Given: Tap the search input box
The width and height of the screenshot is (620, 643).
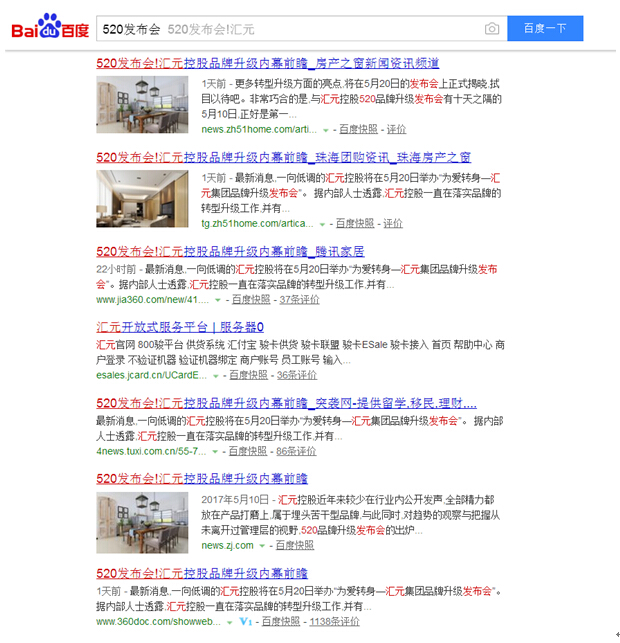Looking at the screenshot, I should click(290, 29).
